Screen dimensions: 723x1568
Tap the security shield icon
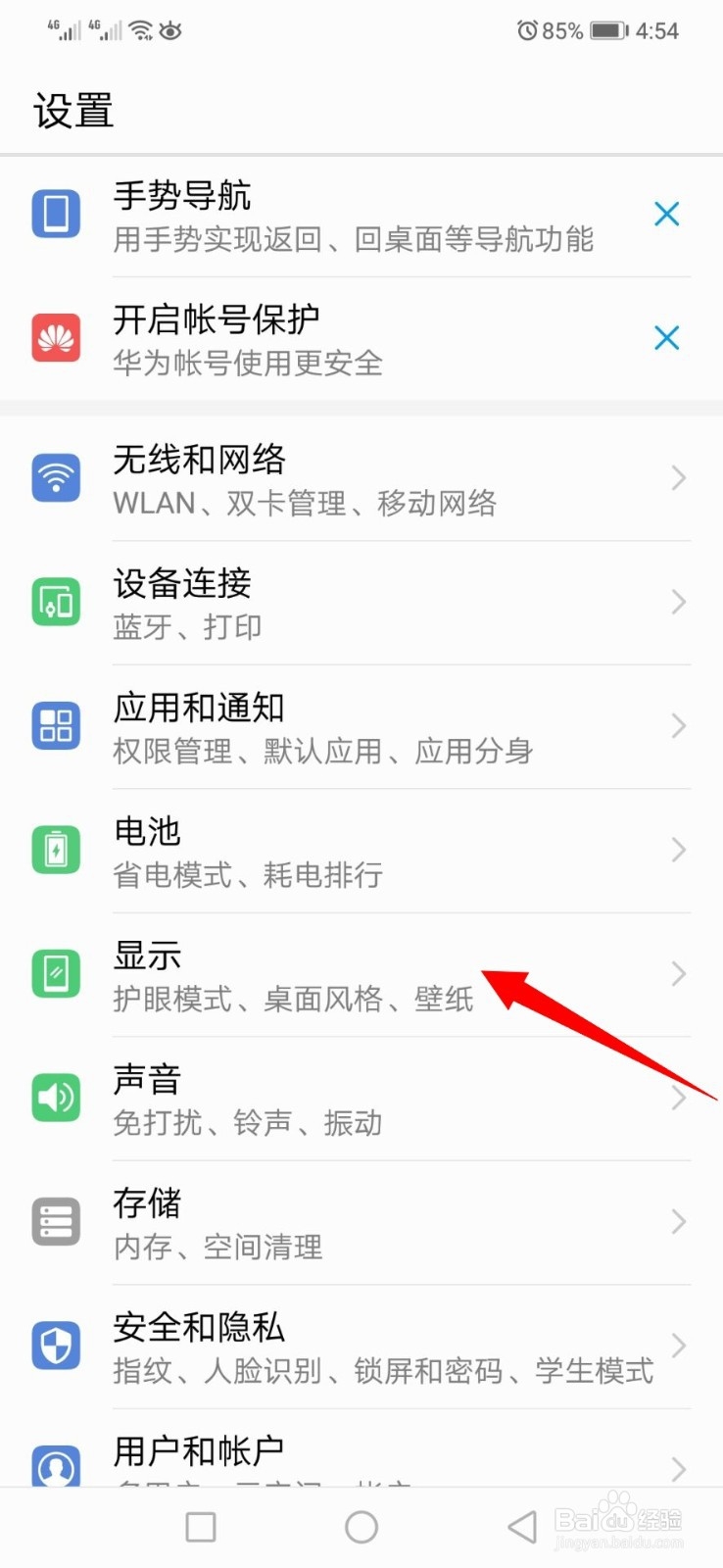coord(56,1345)
